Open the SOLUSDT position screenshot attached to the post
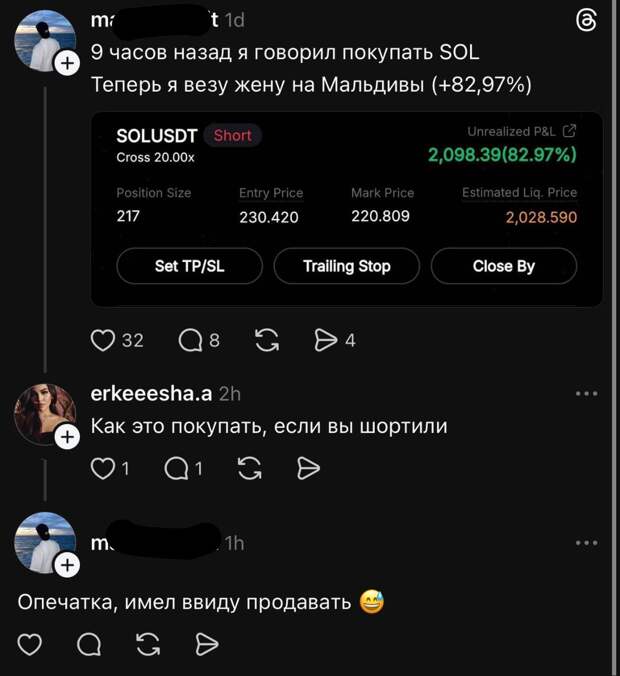This screenshot has width=620, height=676. click(346, 208)
